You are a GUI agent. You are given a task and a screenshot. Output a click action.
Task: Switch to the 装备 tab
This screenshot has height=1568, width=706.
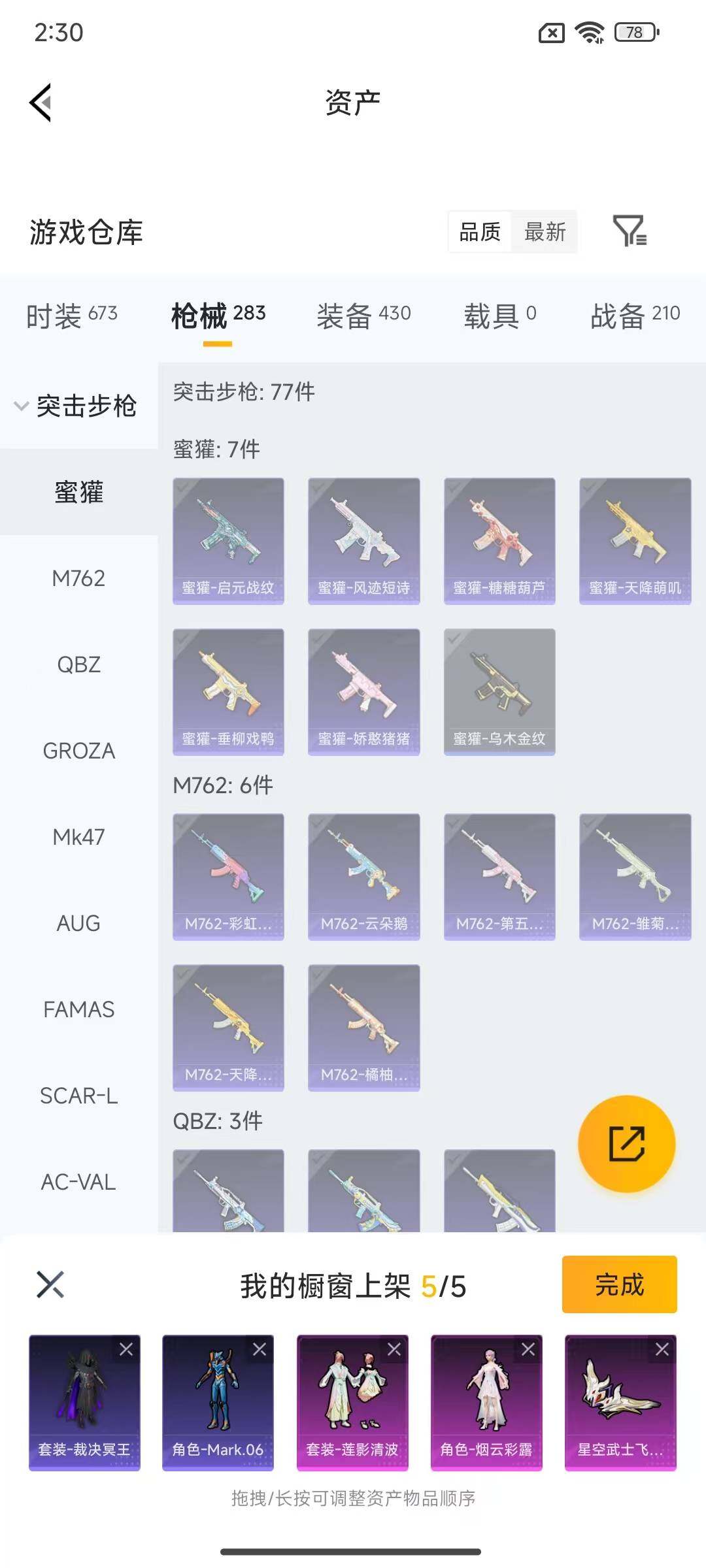coord(363,316)
